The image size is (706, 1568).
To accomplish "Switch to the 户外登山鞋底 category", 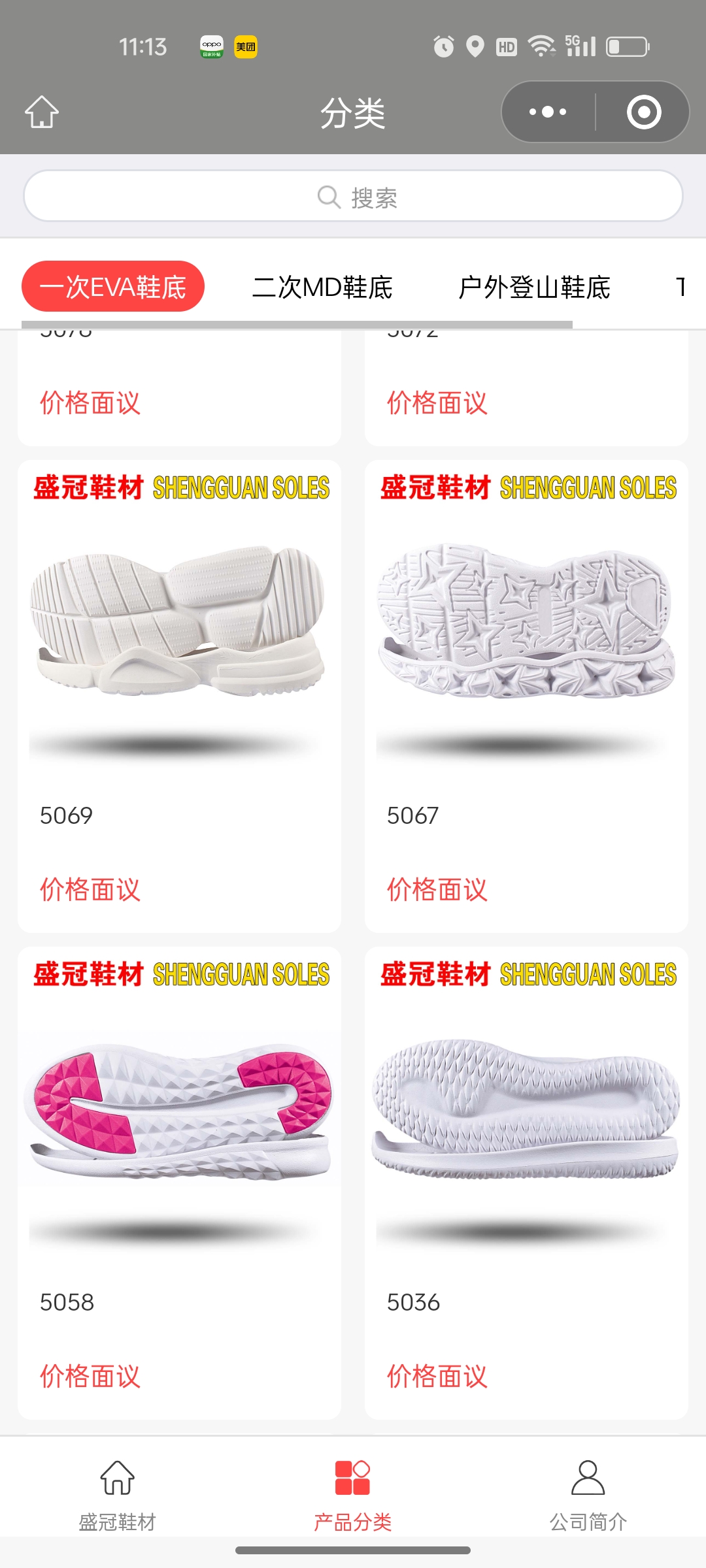I will tap(534, 287).
